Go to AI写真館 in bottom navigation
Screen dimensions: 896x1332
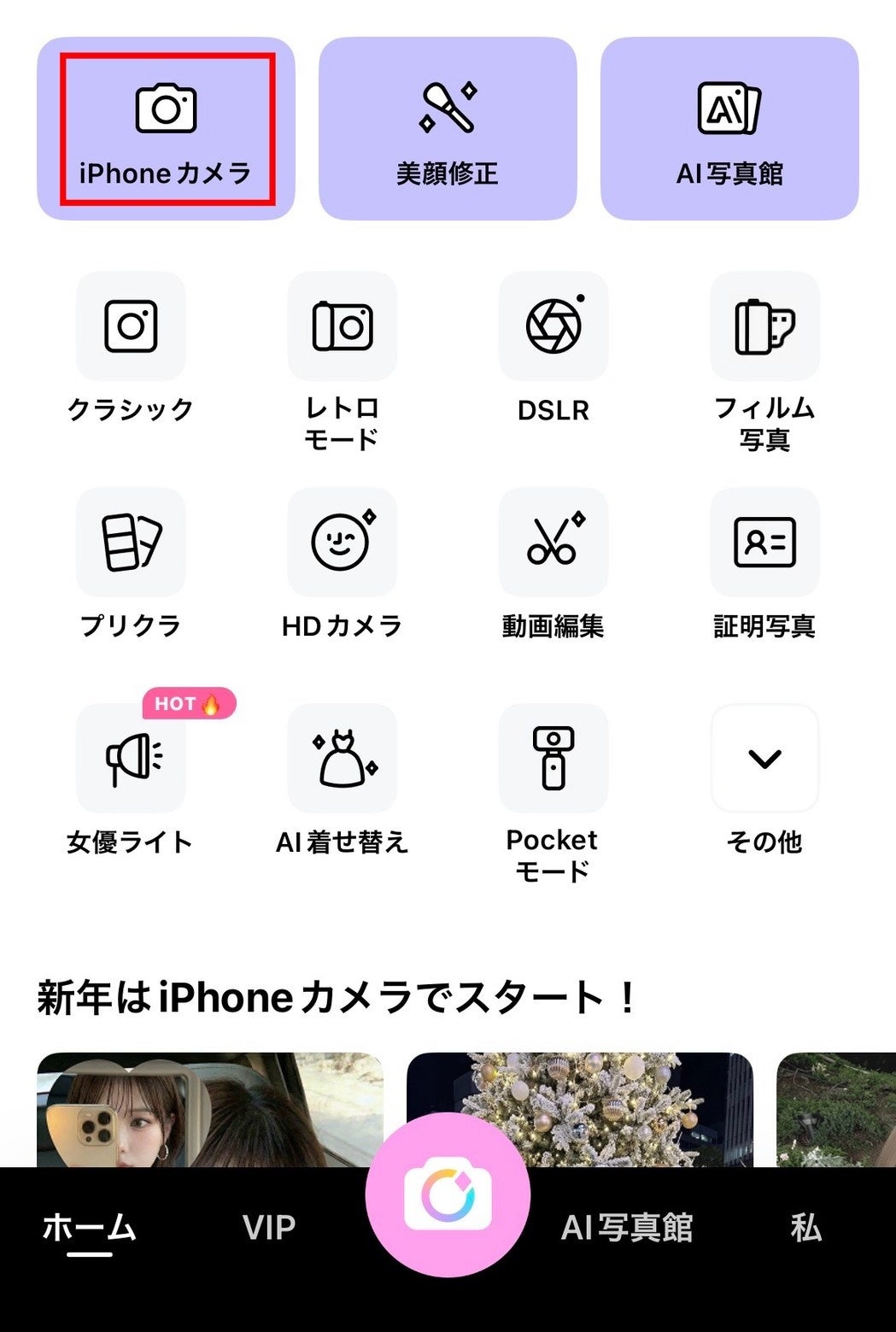tap(627, 1228)
